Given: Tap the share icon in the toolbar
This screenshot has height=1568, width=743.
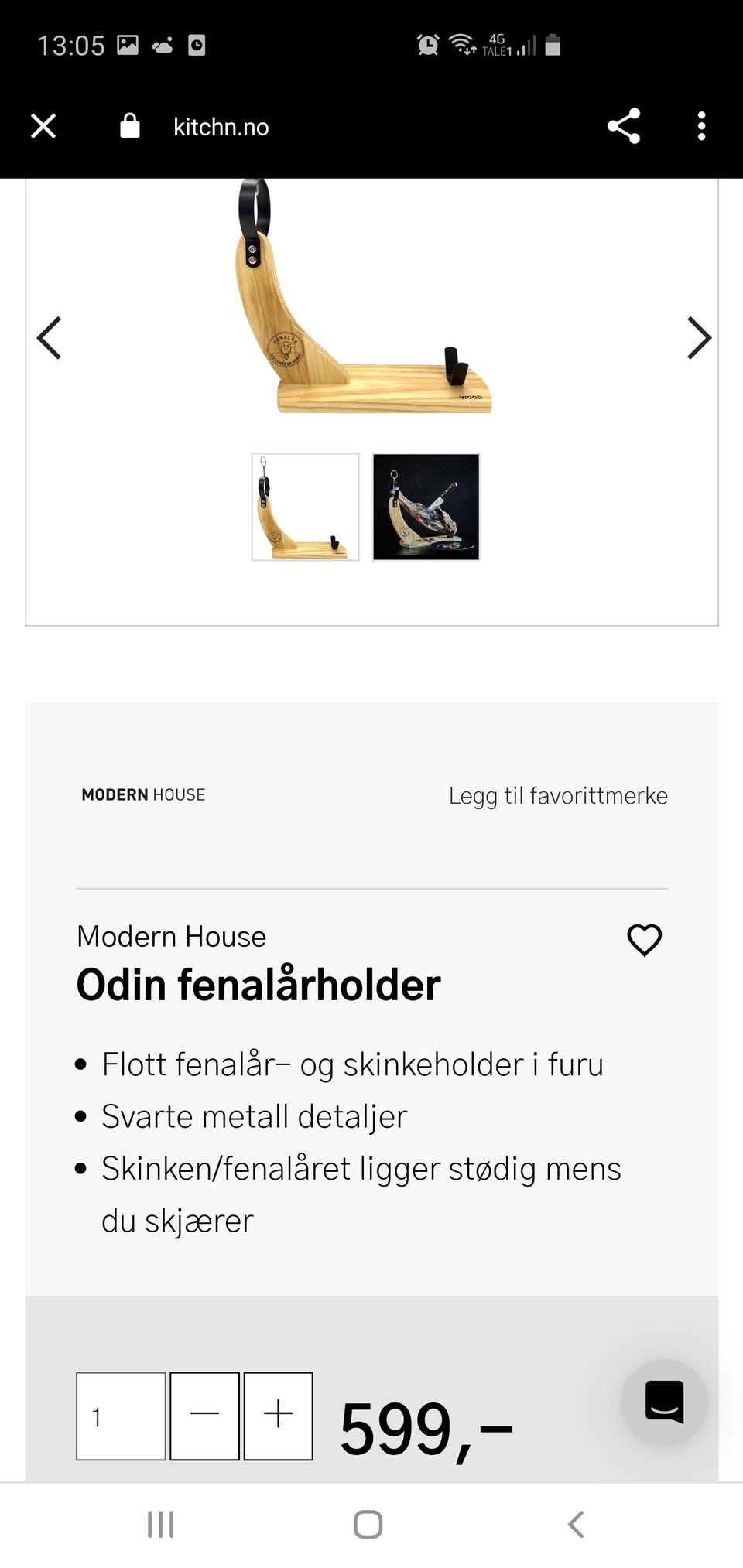Looking at the screenshot, I should point(623,126).
